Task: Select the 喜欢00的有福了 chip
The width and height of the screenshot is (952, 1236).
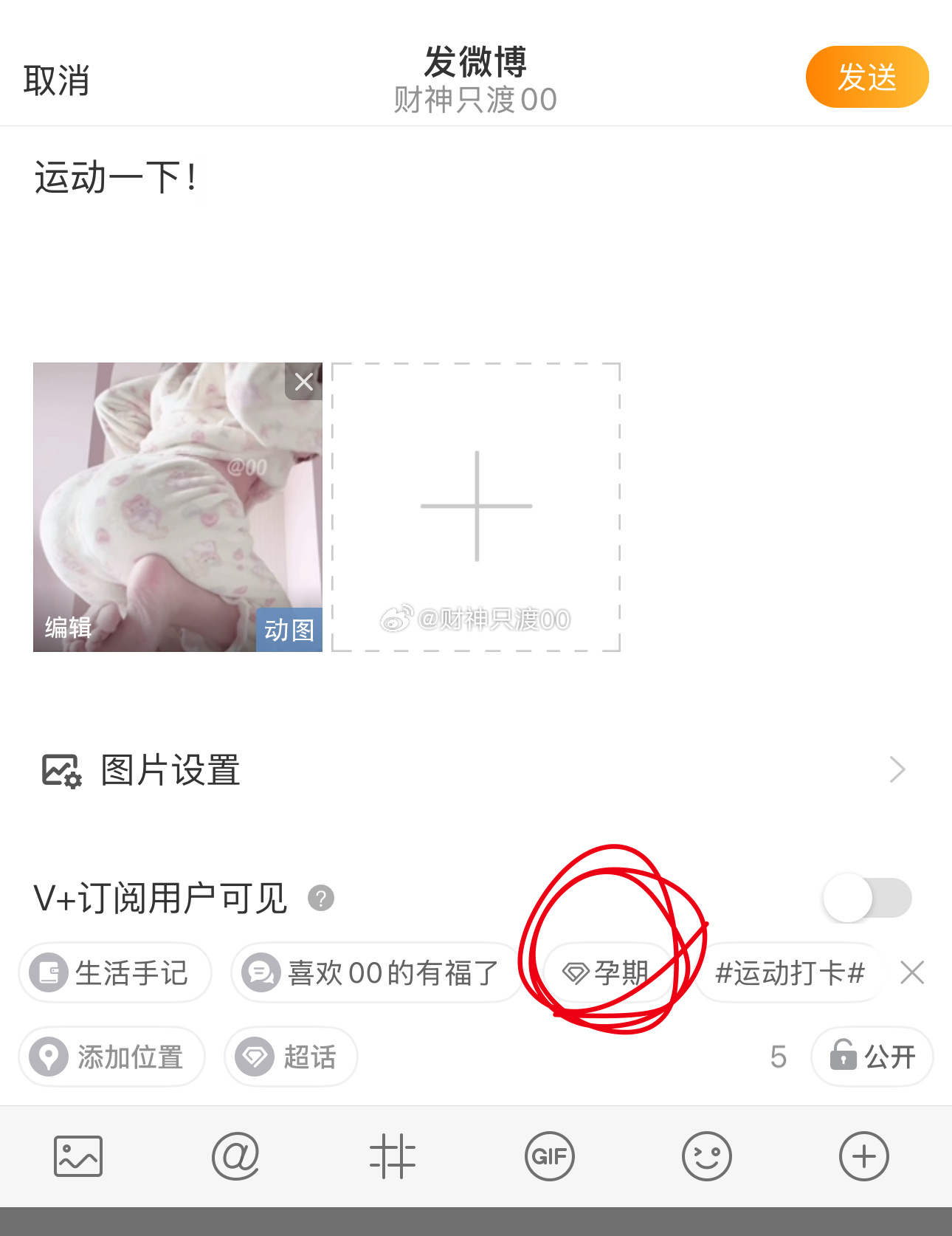Action: tap(376, 973)
